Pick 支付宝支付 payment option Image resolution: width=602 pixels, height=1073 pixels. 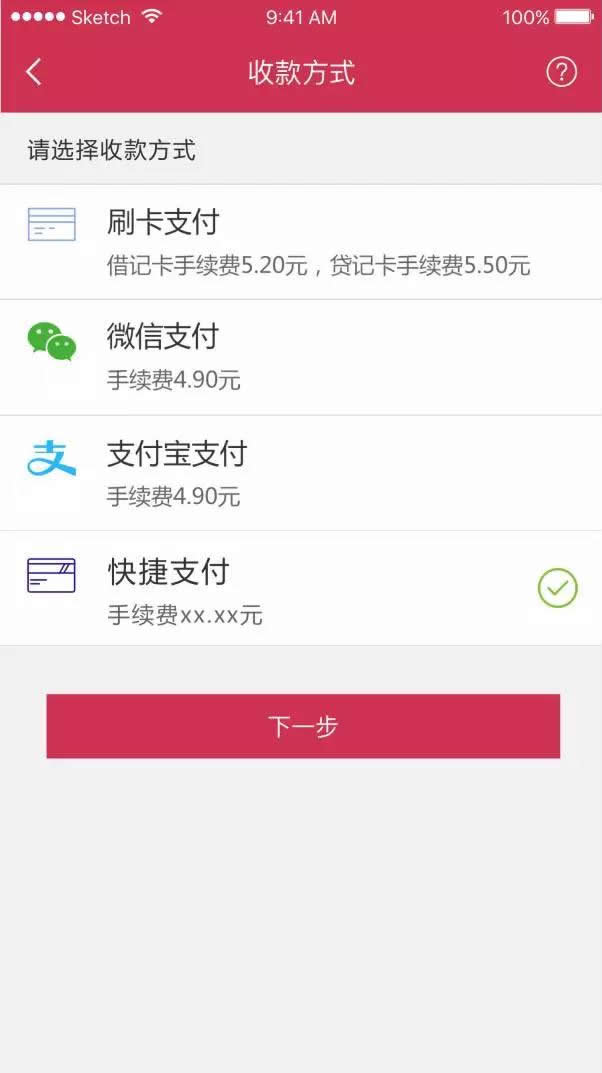click(301, 473)
